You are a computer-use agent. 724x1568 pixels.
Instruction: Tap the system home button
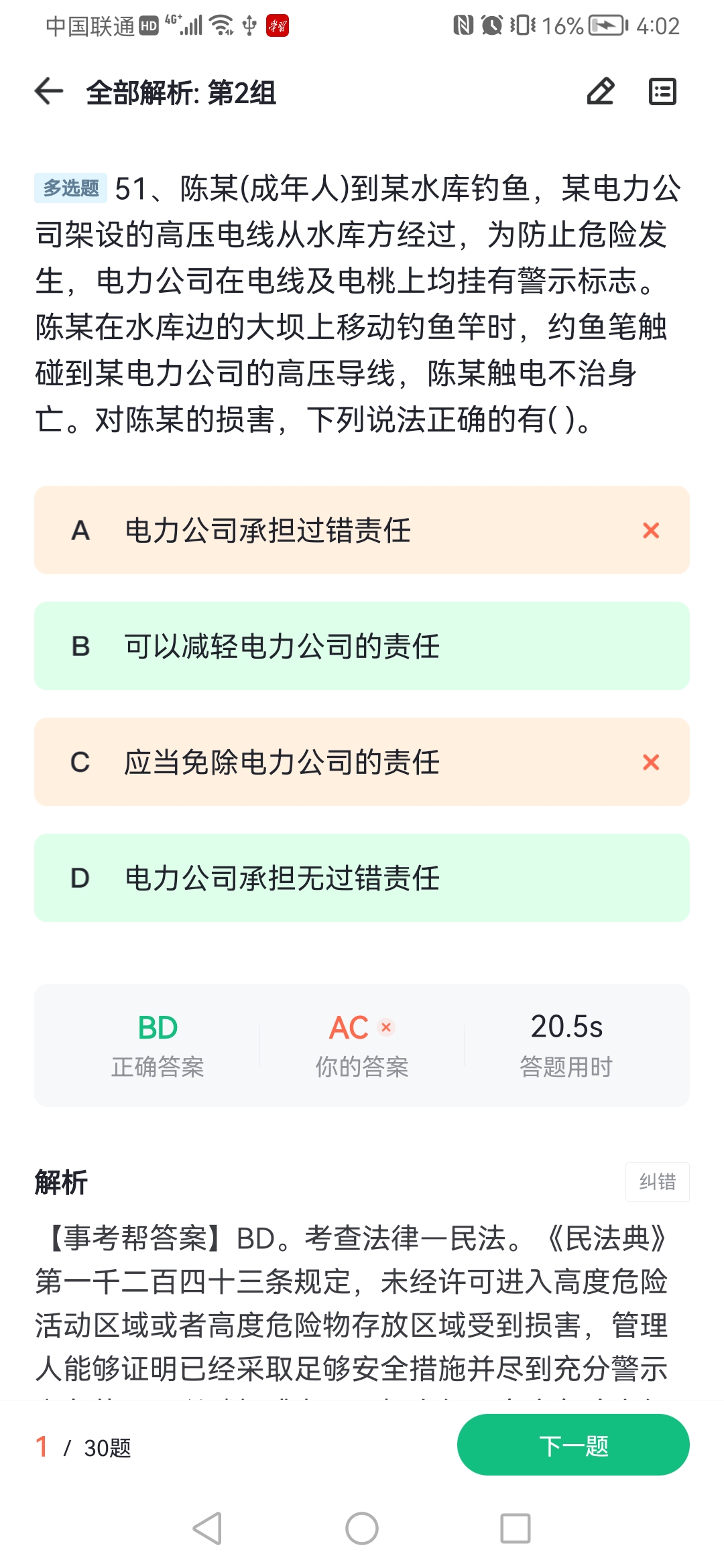point(362,1528)
